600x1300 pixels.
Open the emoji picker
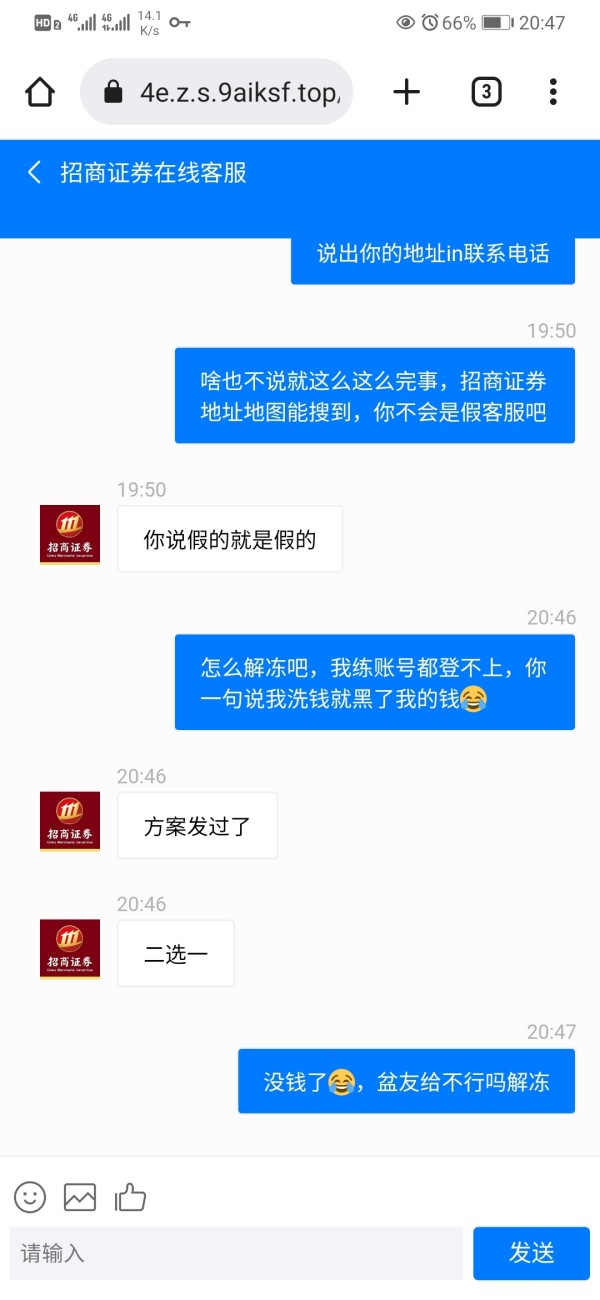pos(30,1196)
